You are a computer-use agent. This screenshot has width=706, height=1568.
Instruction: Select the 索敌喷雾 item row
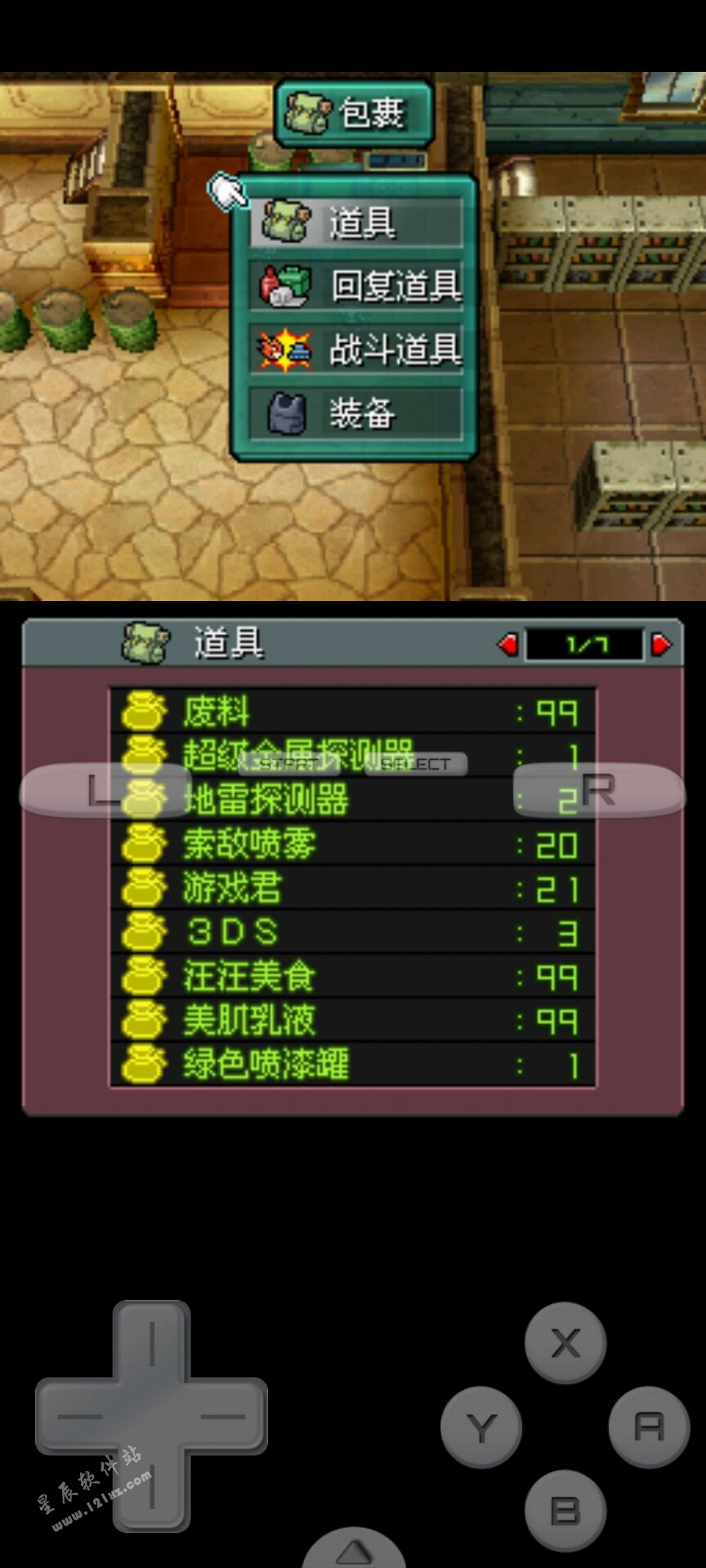(x=353, y=844)
